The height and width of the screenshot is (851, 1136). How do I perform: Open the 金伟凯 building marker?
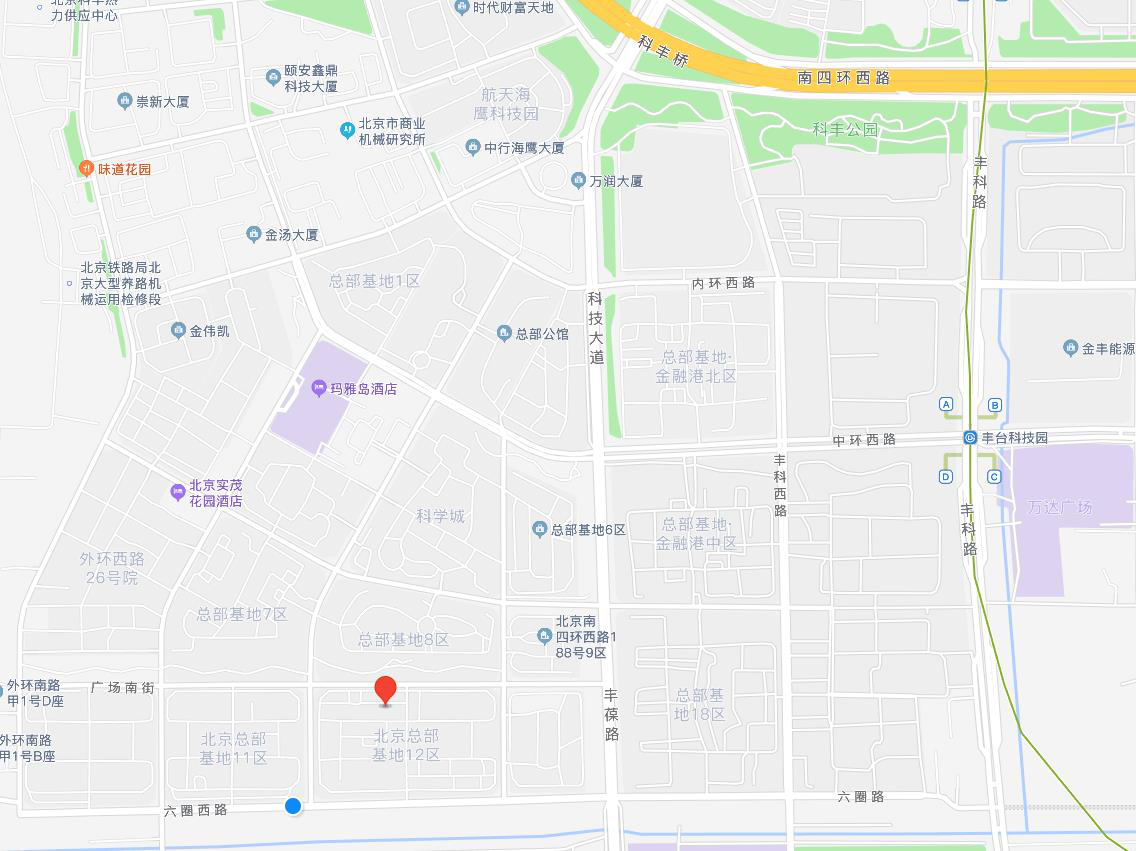pyautogui.click(x=178, y=330)
